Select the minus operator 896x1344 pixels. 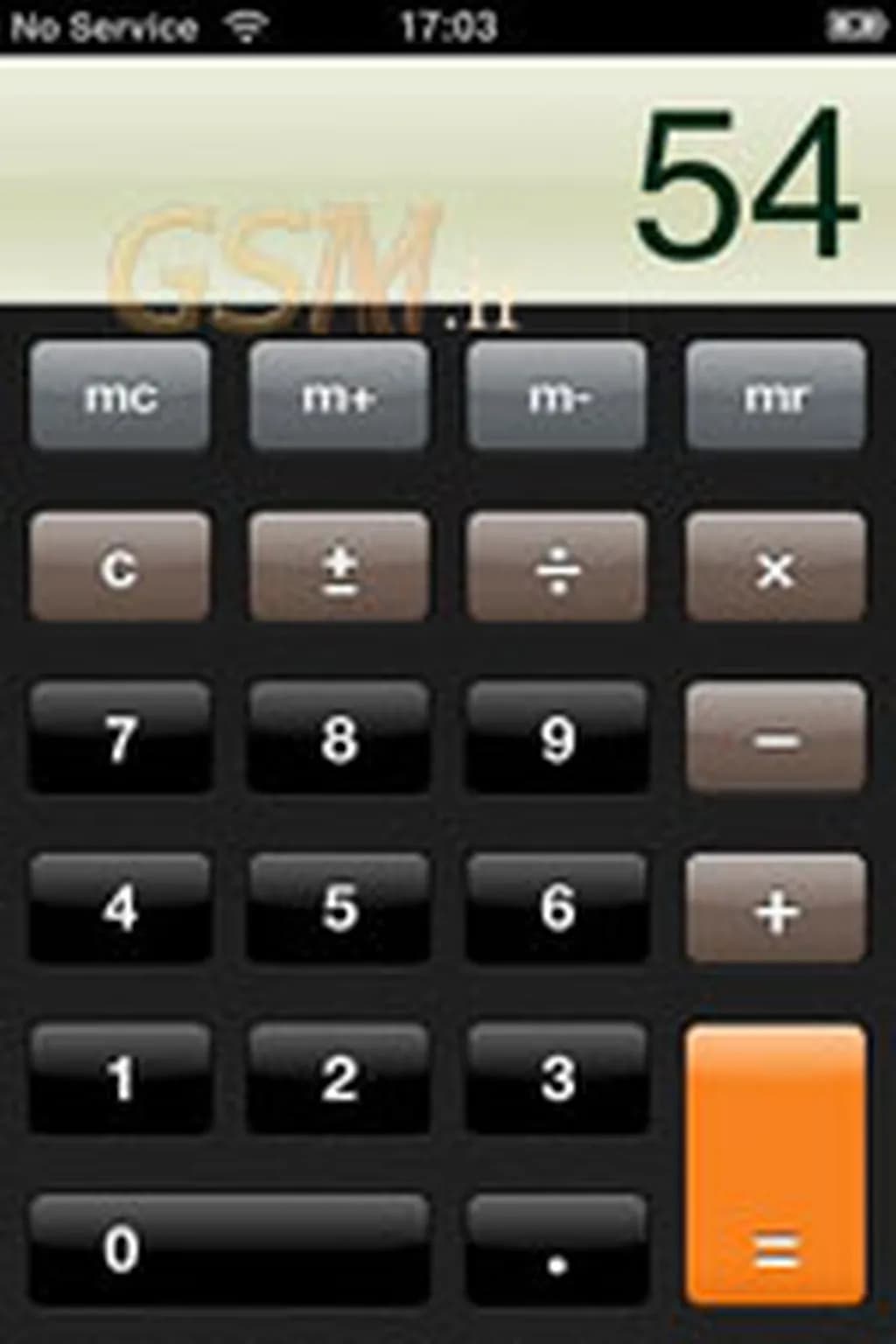(x=776, y=737)
